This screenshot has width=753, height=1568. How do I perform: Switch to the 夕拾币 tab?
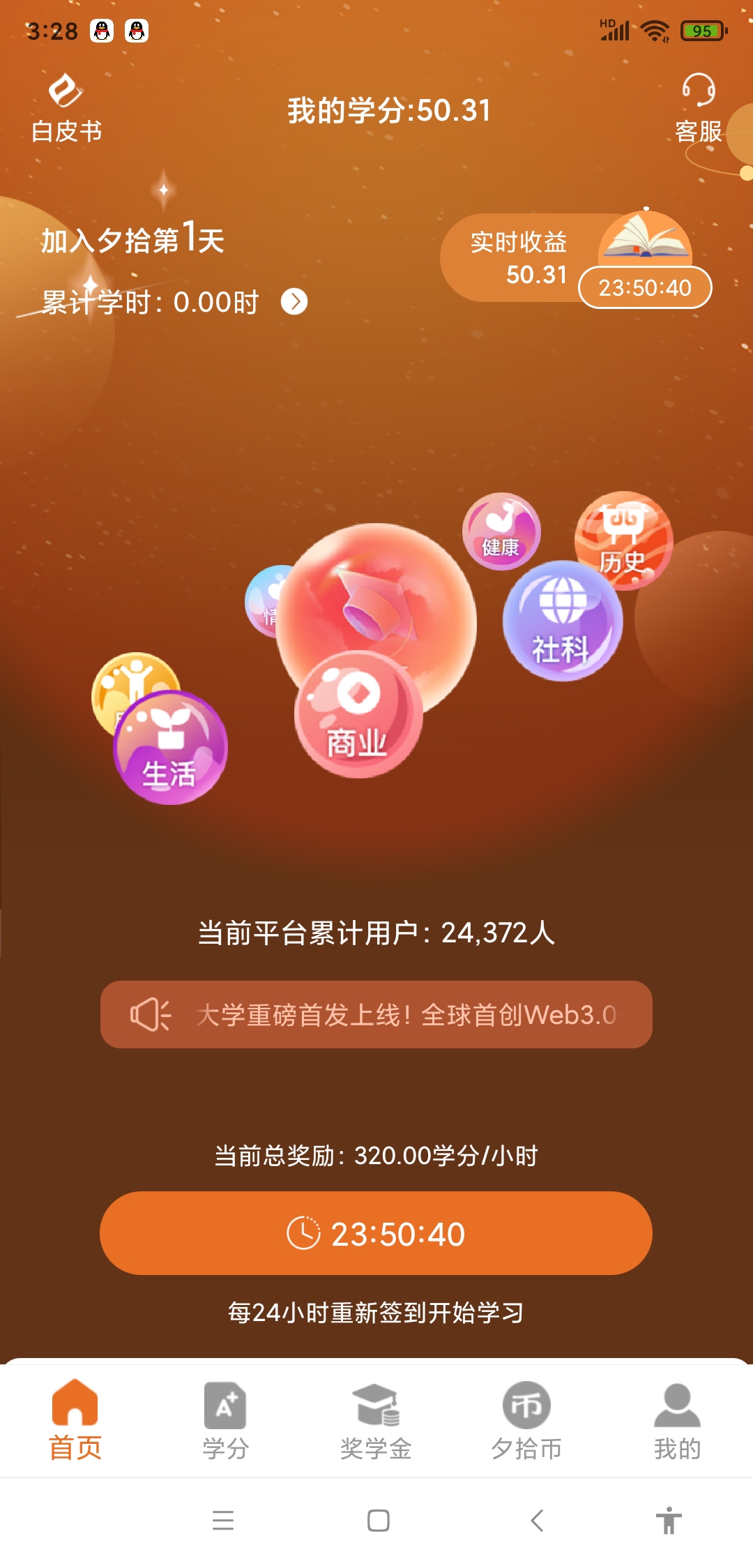point(526,1420)
